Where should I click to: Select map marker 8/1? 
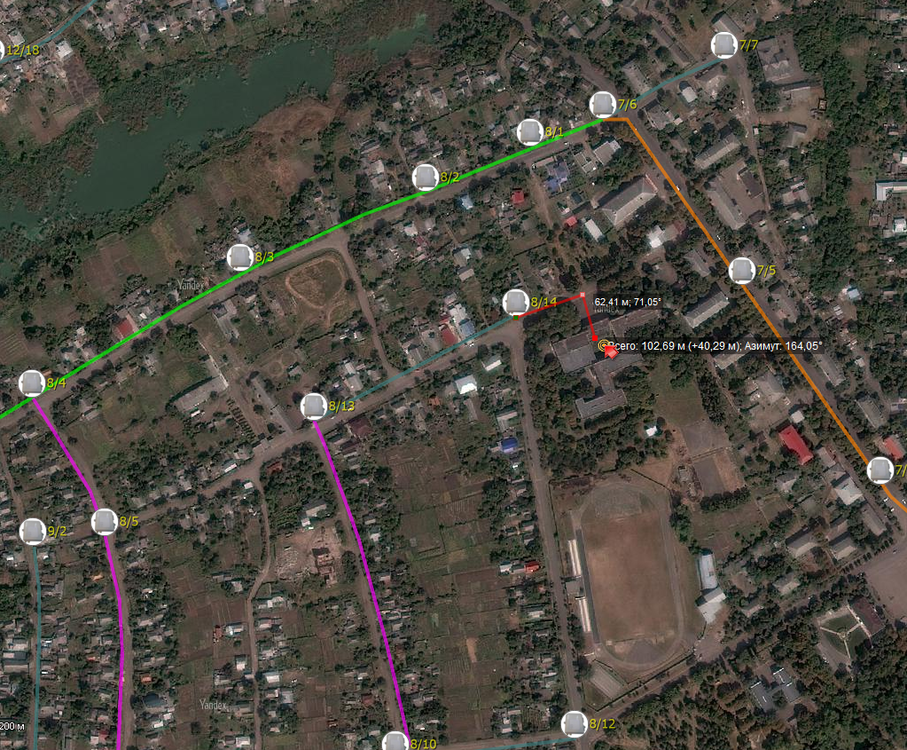[530, 132]
